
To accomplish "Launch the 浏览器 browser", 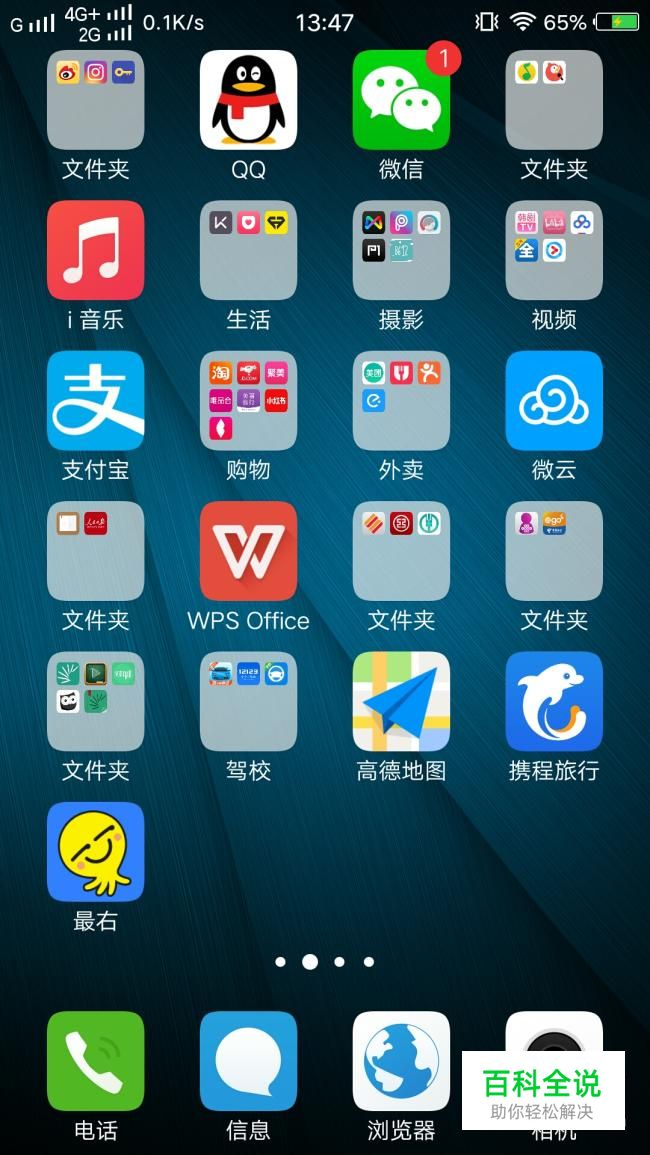I will [401, 1061].
